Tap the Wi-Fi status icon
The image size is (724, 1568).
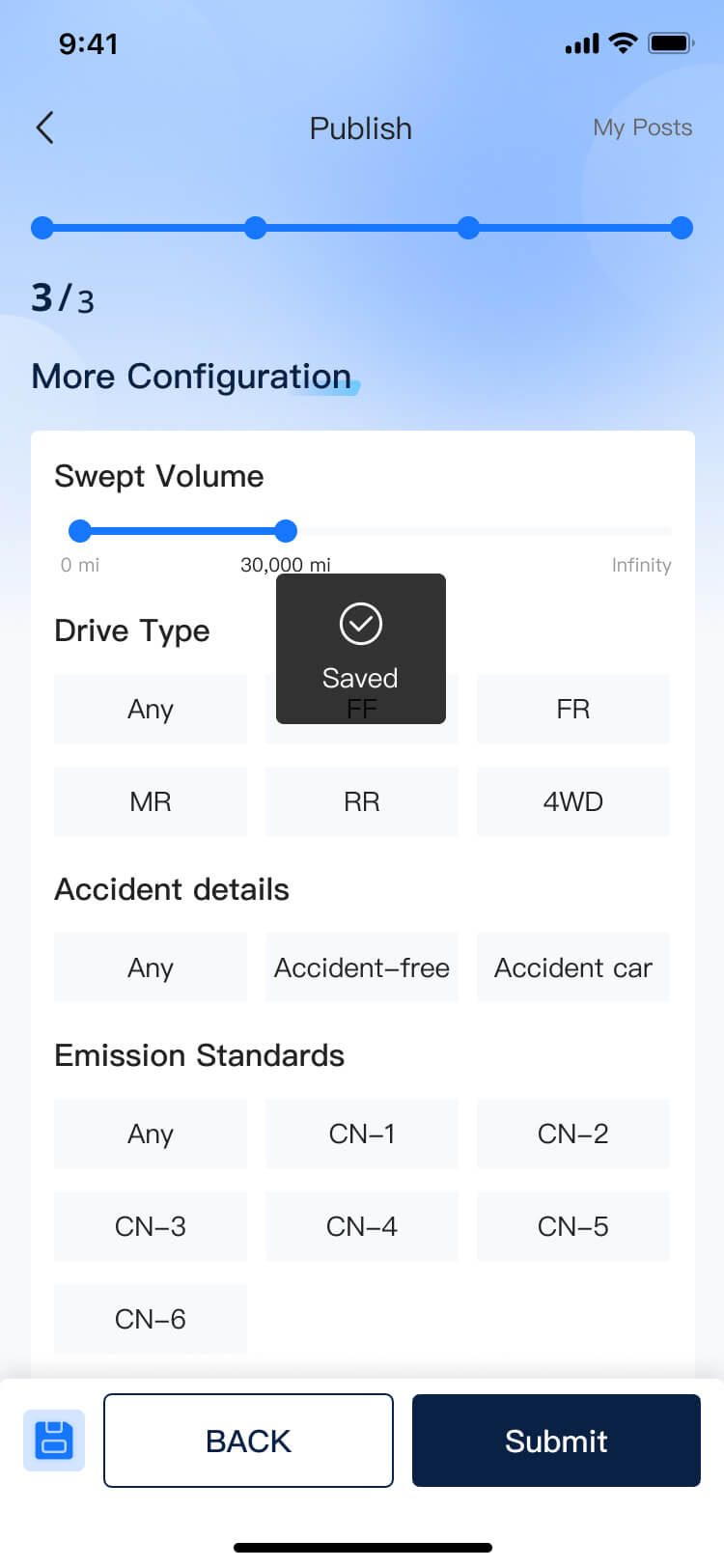tap(623, 42)
